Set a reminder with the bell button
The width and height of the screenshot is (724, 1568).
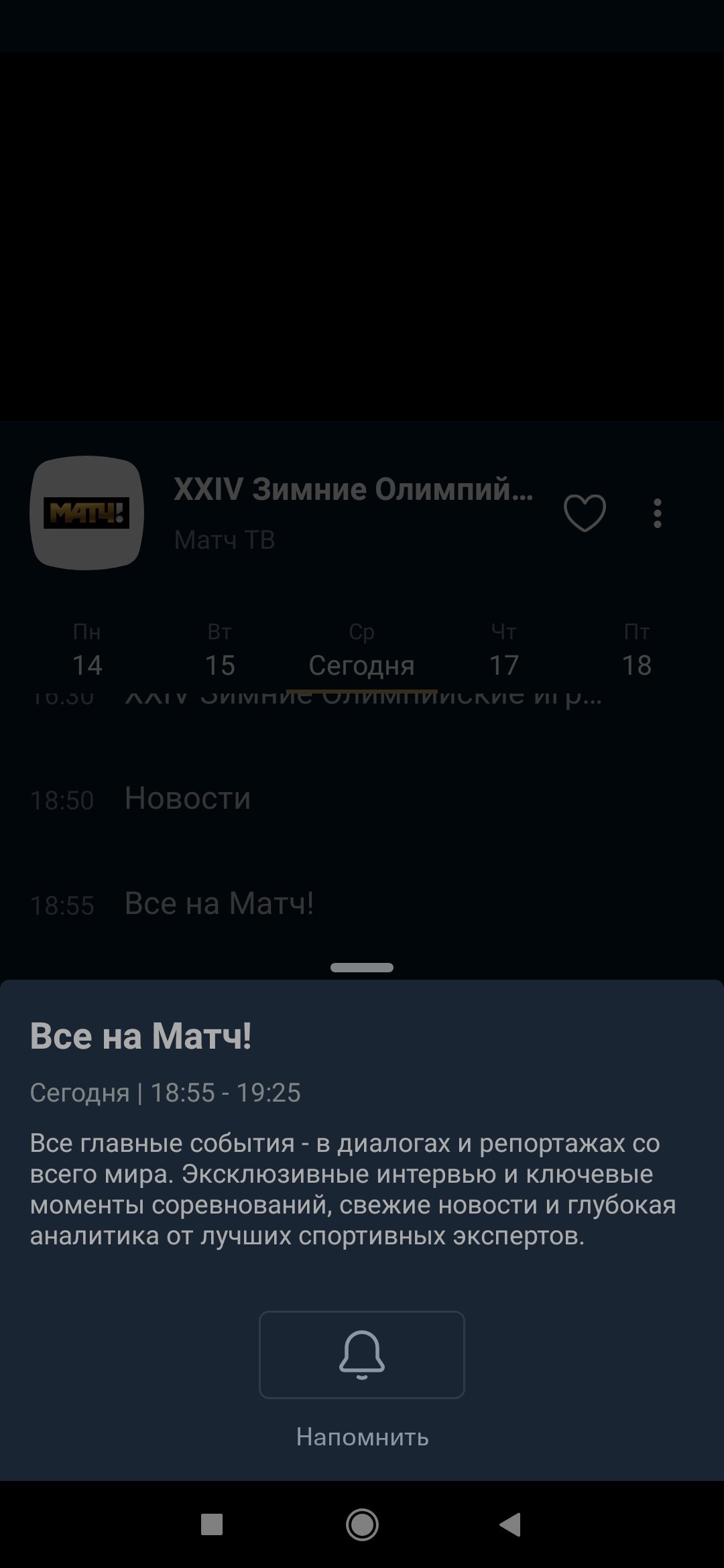point(361,1354)
